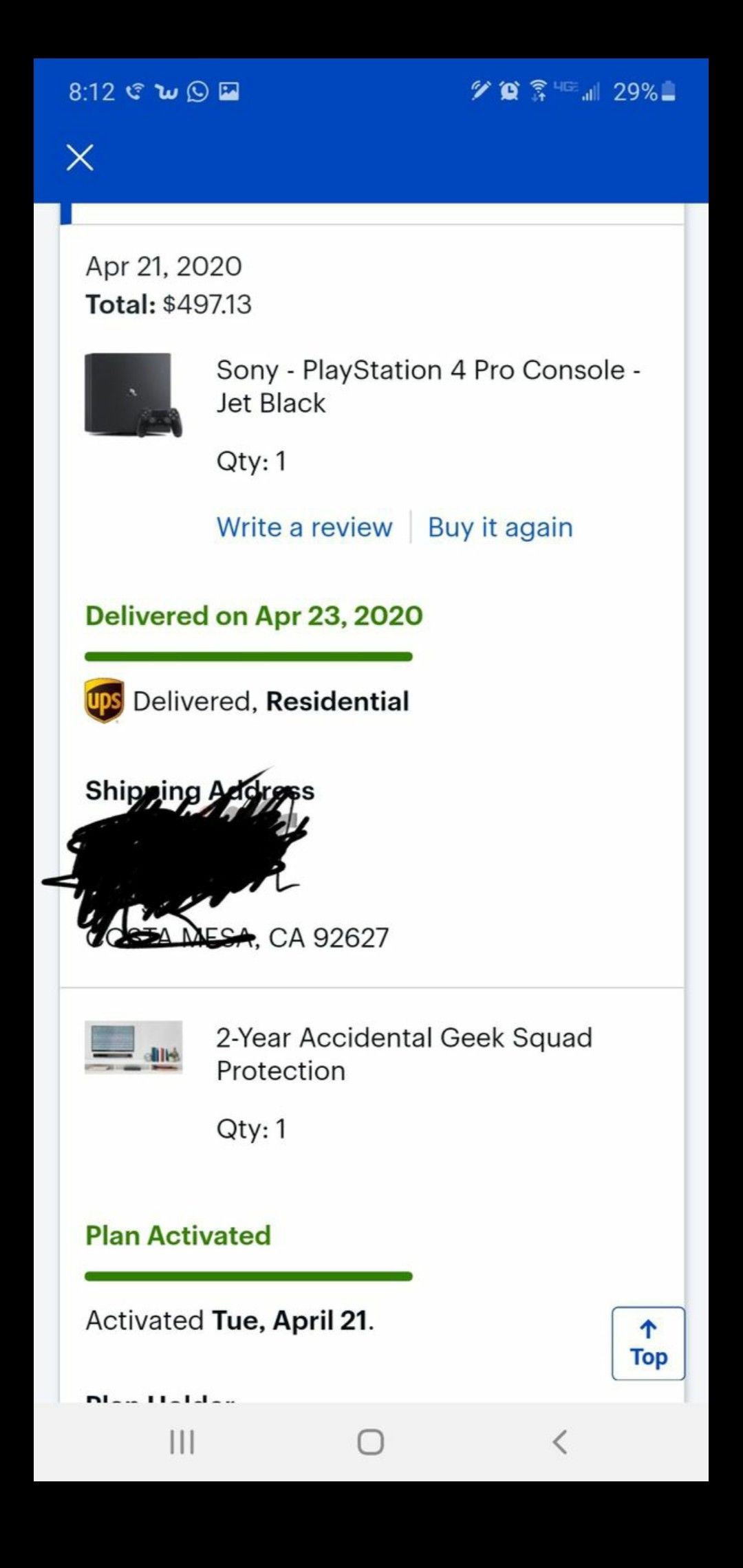Tap the PlayStation 4 Pro product thumbnail
The image size is (743, 1568).
135,396
